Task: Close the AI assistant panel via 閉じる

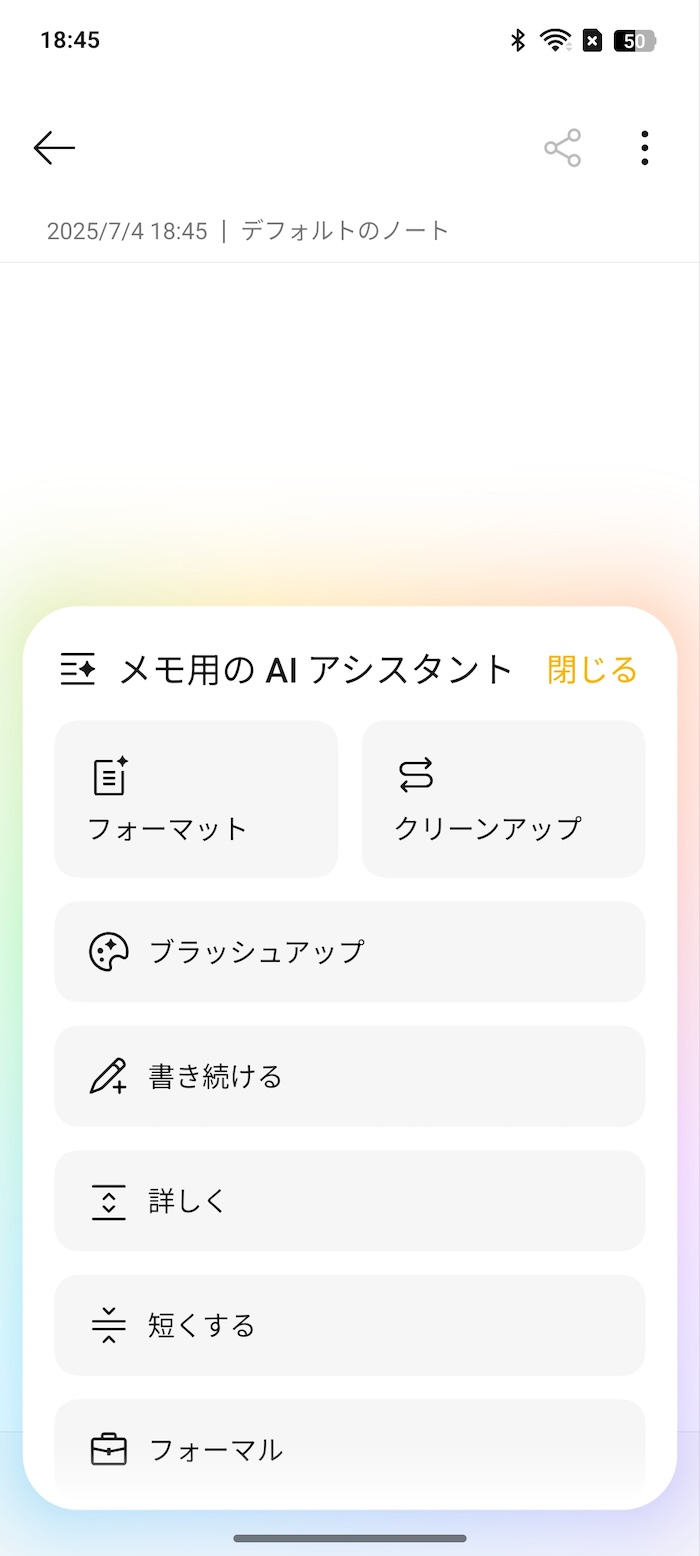Action: (592, 669)
